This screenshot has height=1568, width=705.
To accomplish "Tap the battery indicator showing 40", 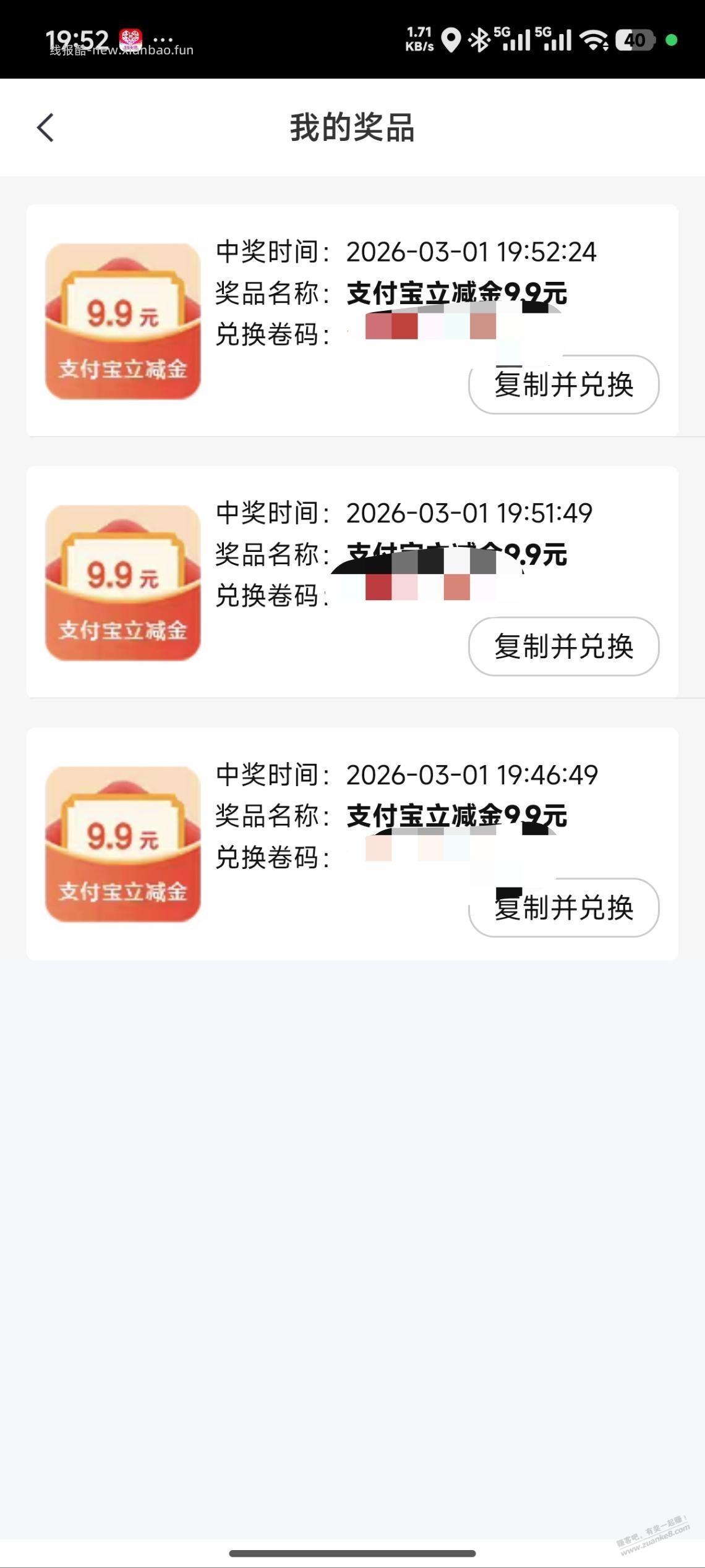I will click(636, 38).
